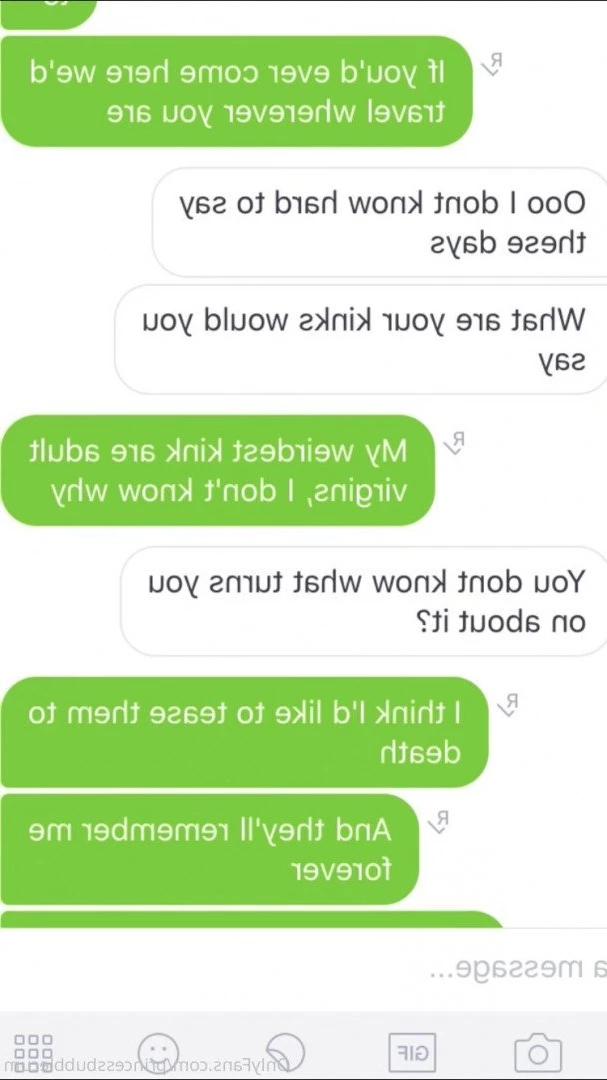The image size is (607, 1080).
Task: Tap the message input field
Action: point(303,970)
